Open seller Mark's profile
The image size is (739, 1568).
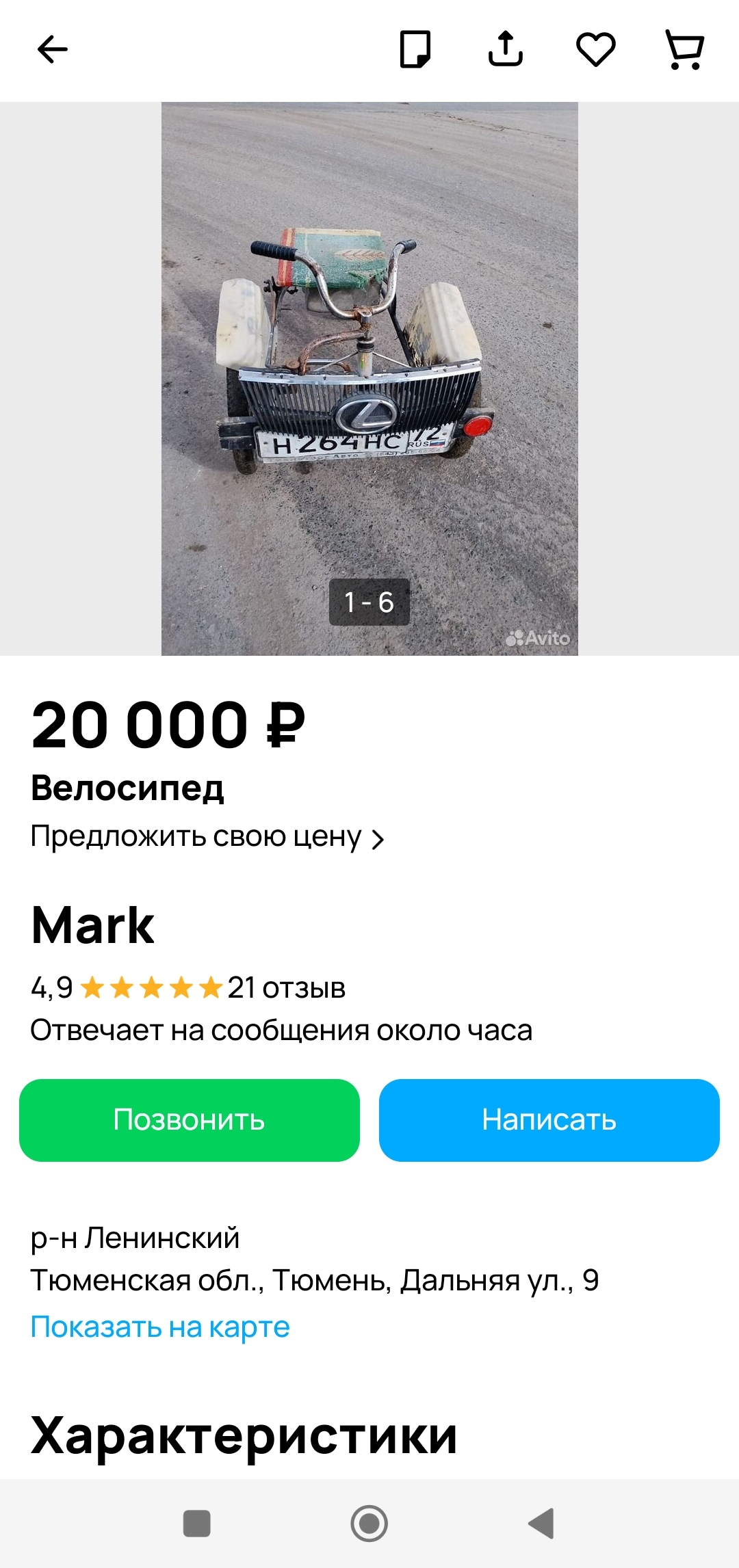[93, 925]
